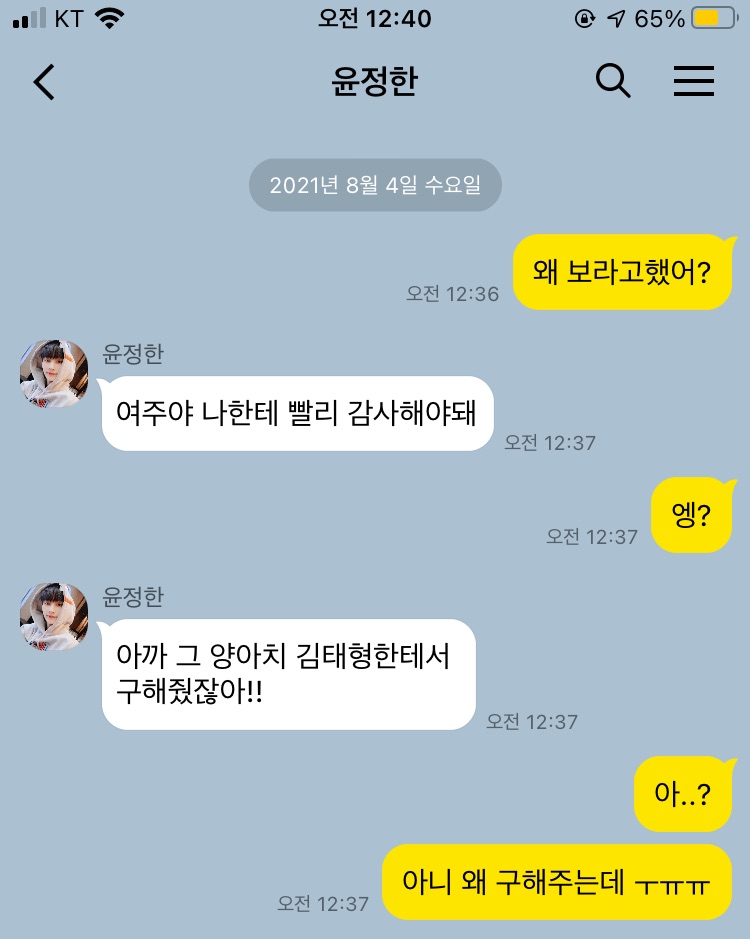Open the chat room menu
Image resolution: width=750 pixels, height=939 pixels.
pos(693,81)
